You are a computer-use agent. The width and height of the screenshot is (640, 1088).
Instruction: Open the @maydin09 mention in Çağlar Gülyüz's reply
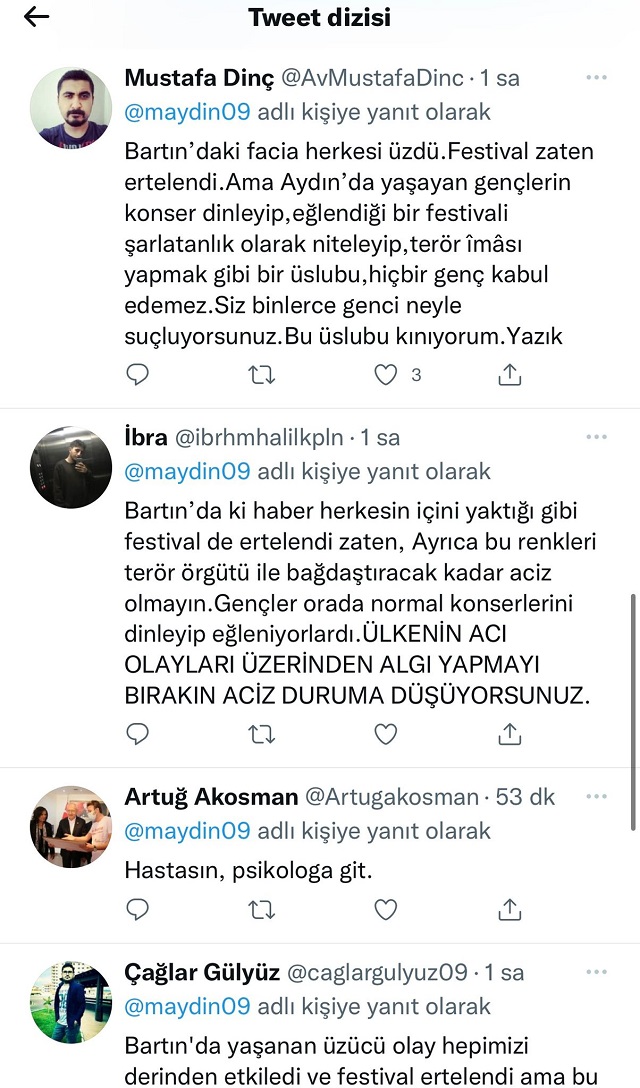(187, 1006)
